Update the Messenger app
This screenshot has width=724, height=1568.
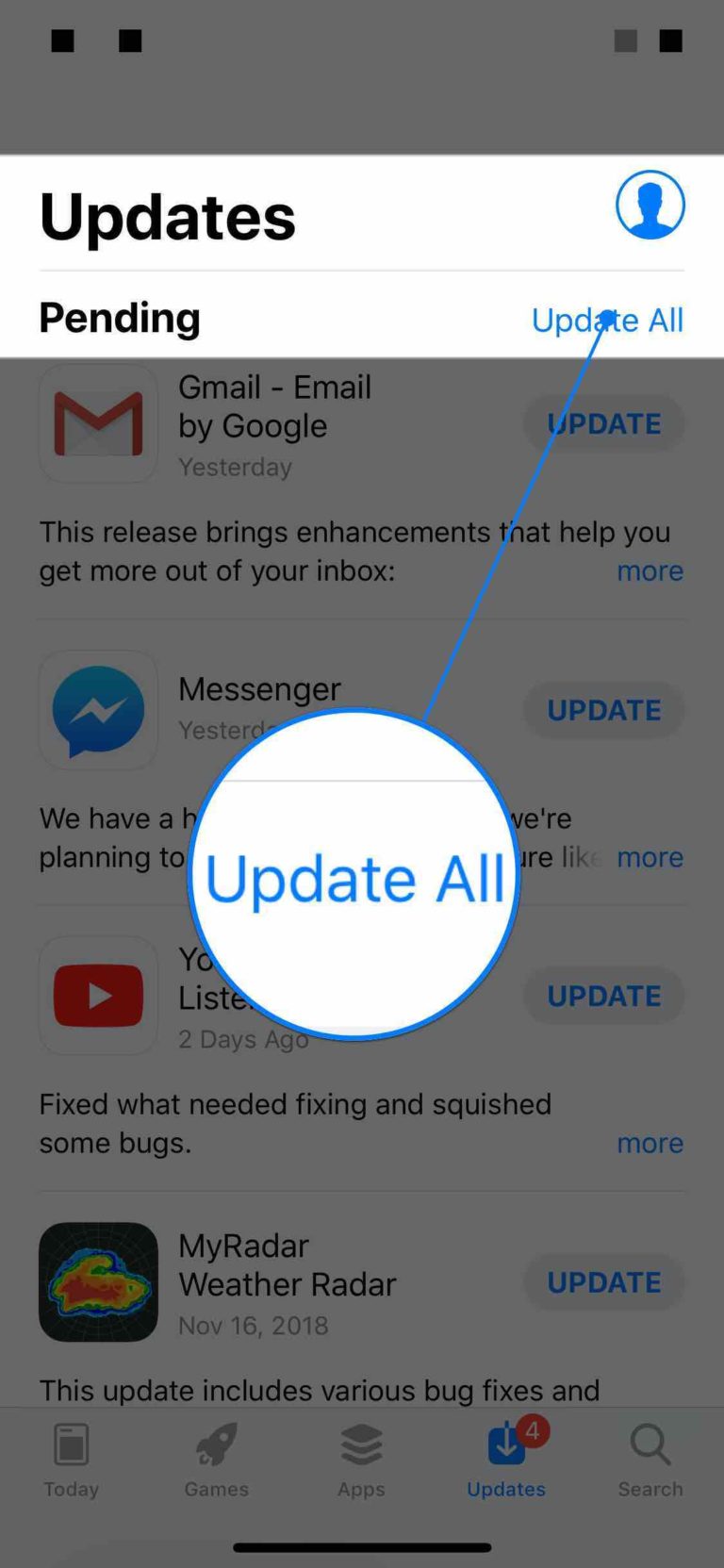click(603, 710)
